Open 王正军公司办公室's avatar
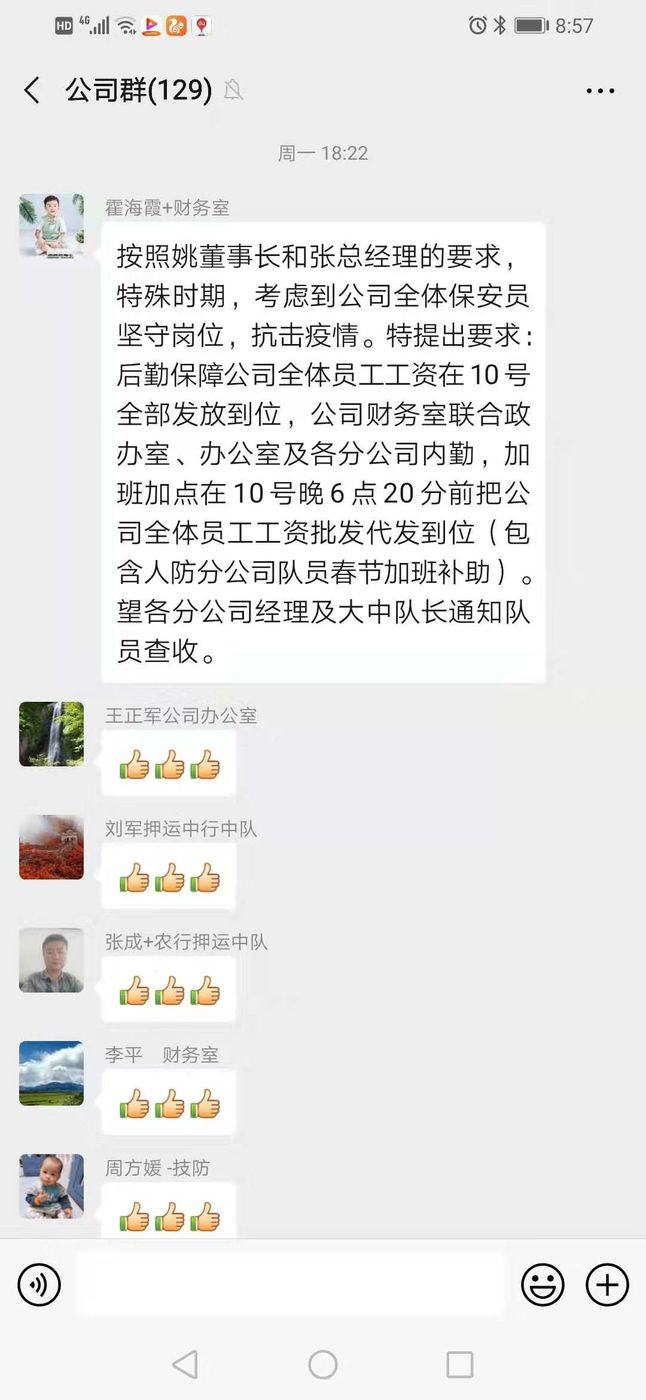Screen dimensions: 646x1400 pyautogui.click(x=52, y=734)
